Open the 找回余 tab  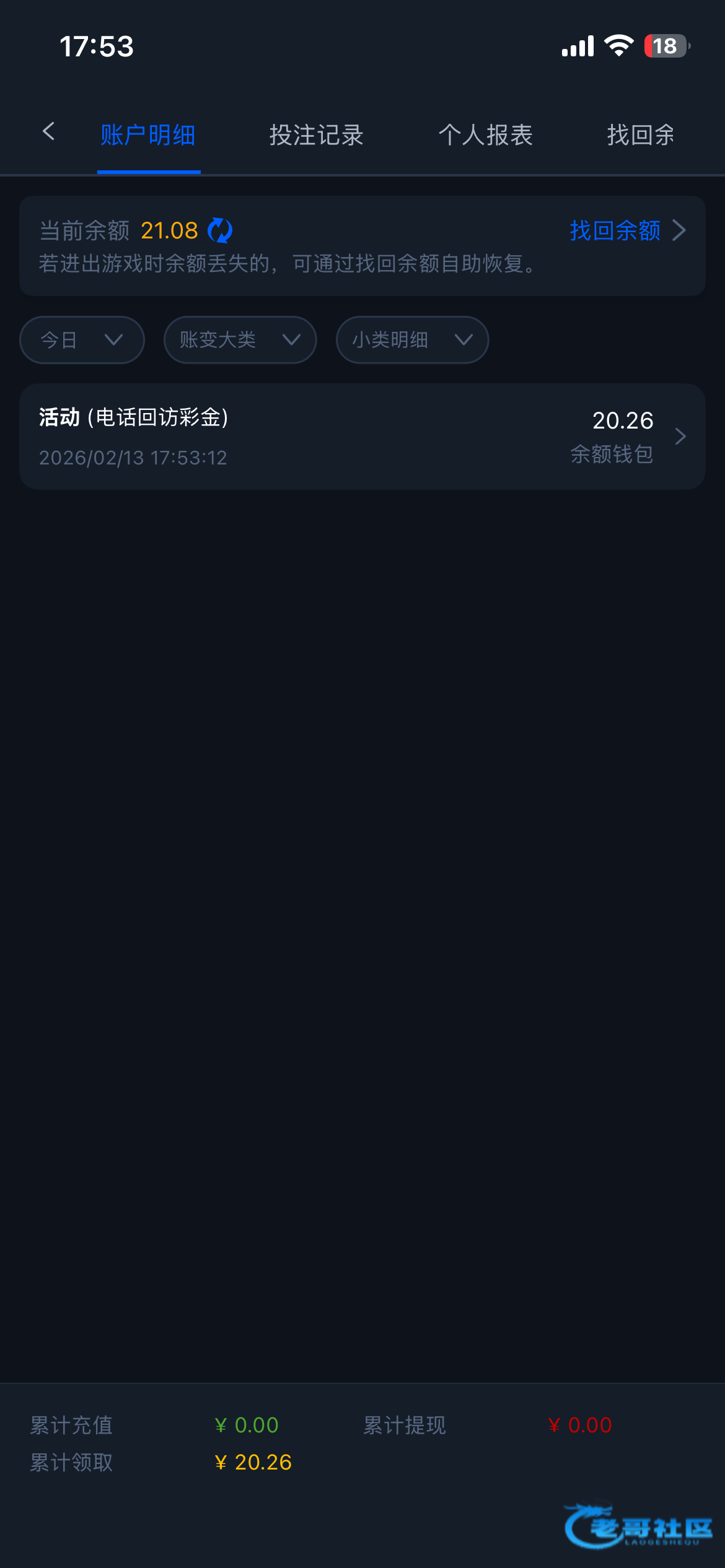640,135
